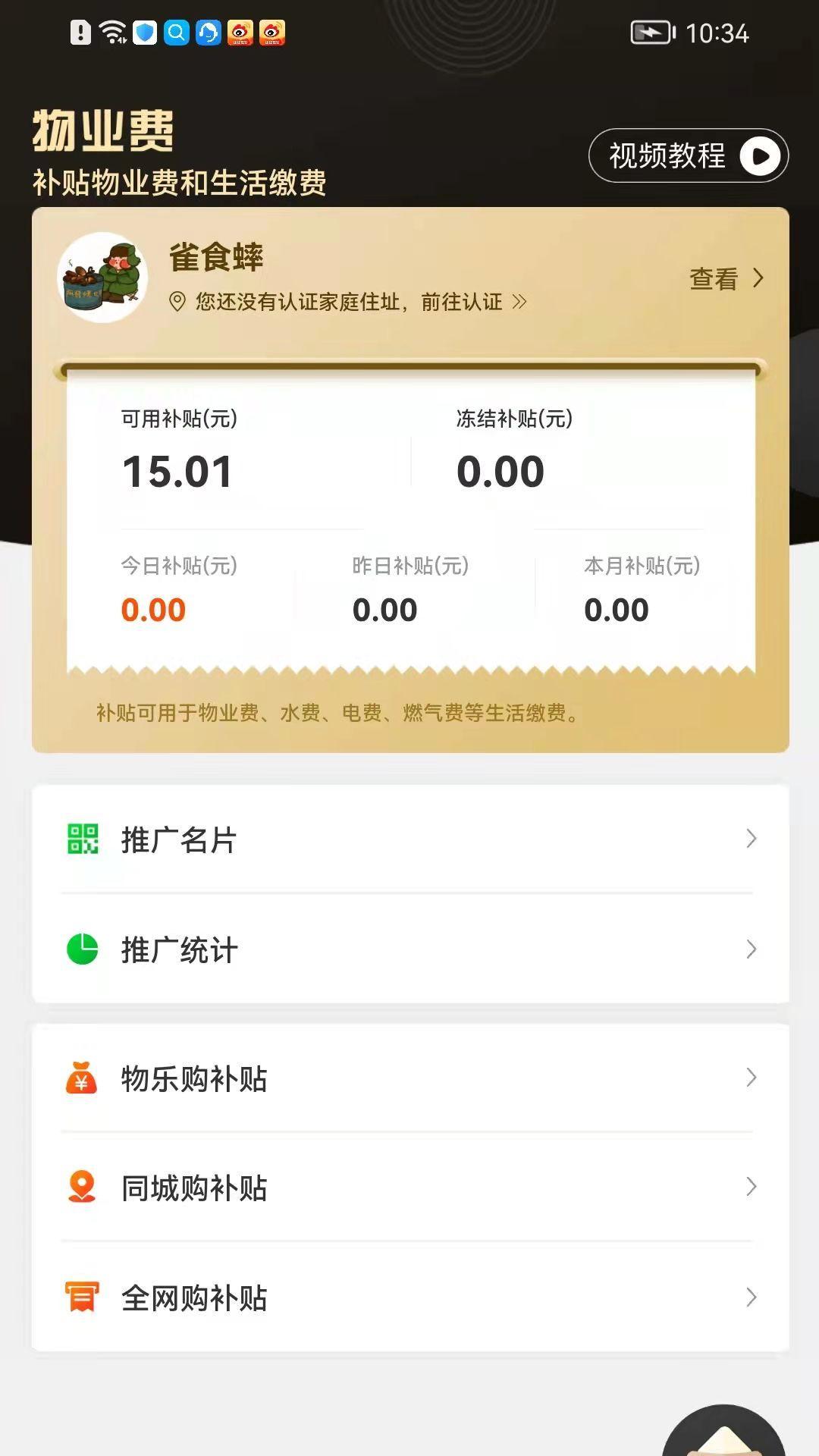Open the 全网购补贴 row
The image size is (819, 1456).
click(x=410, y=1298)
